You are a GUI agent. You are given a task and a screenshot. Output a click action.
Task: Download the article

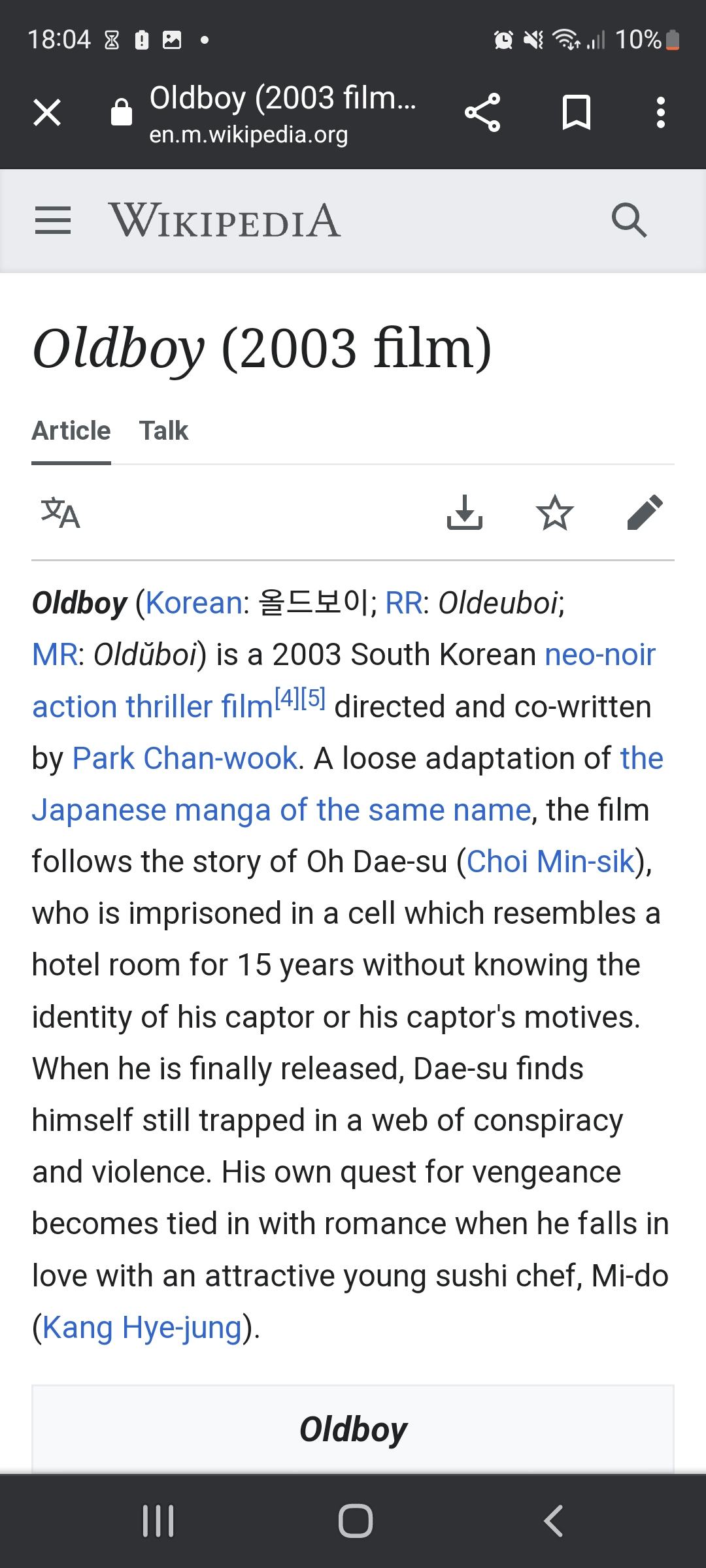click(465, 513)
